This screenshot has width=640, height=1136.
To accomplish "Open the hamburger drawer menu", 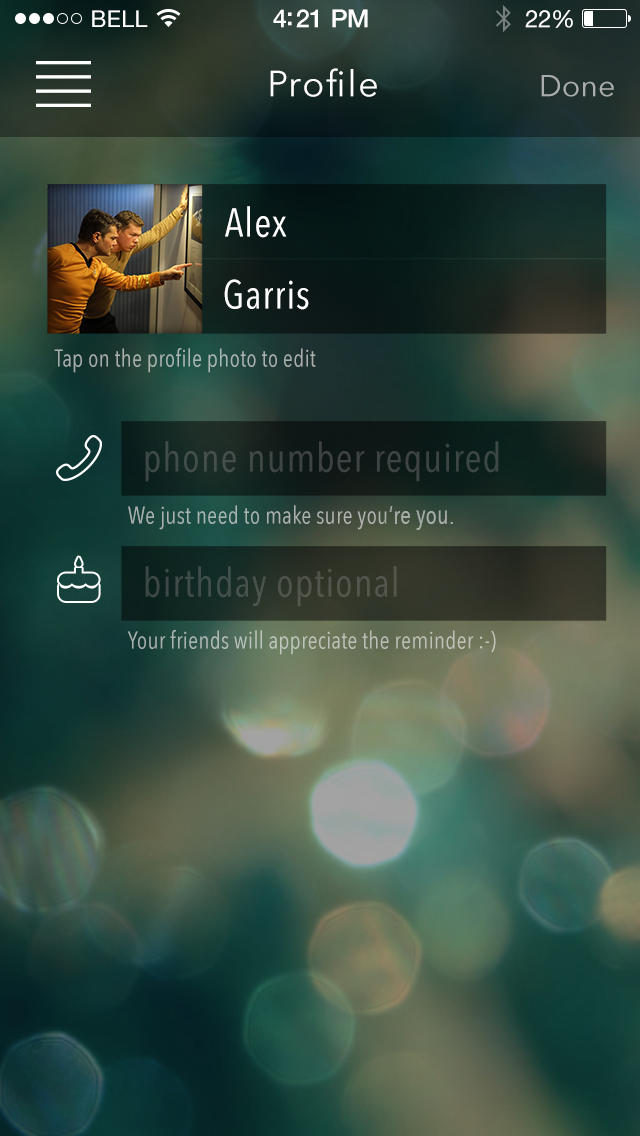I will click(x=64, y=84).
